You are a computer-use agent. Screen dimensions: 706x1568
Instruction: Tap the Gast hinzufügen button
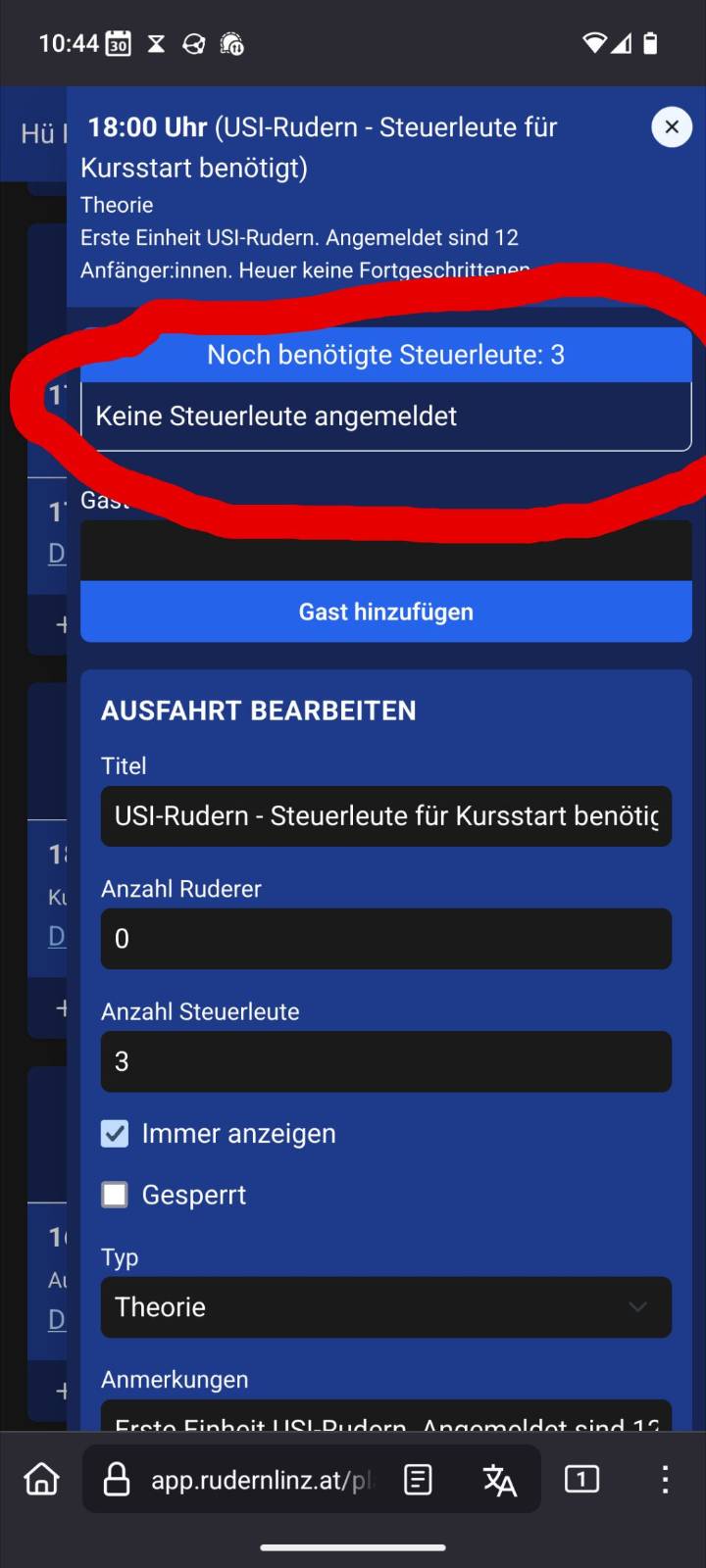[x=385, y=612]
